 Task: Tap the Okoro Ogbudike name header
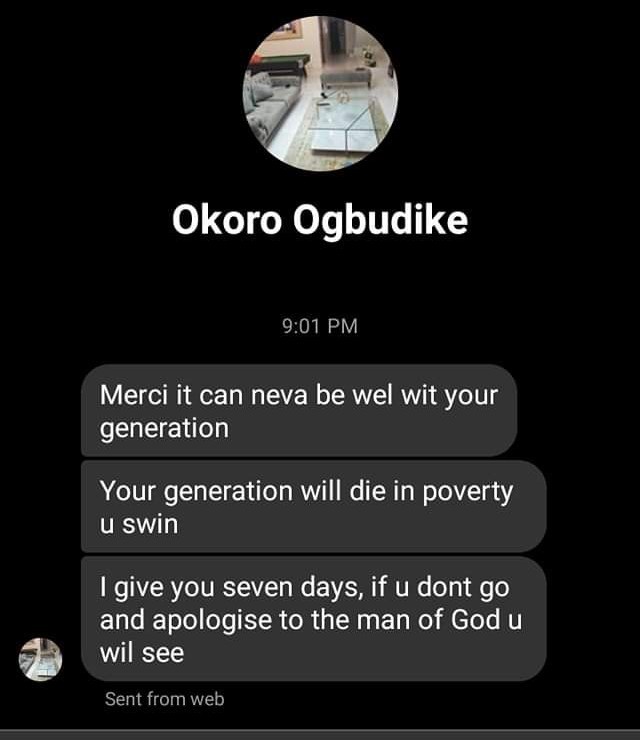point(320,221)
